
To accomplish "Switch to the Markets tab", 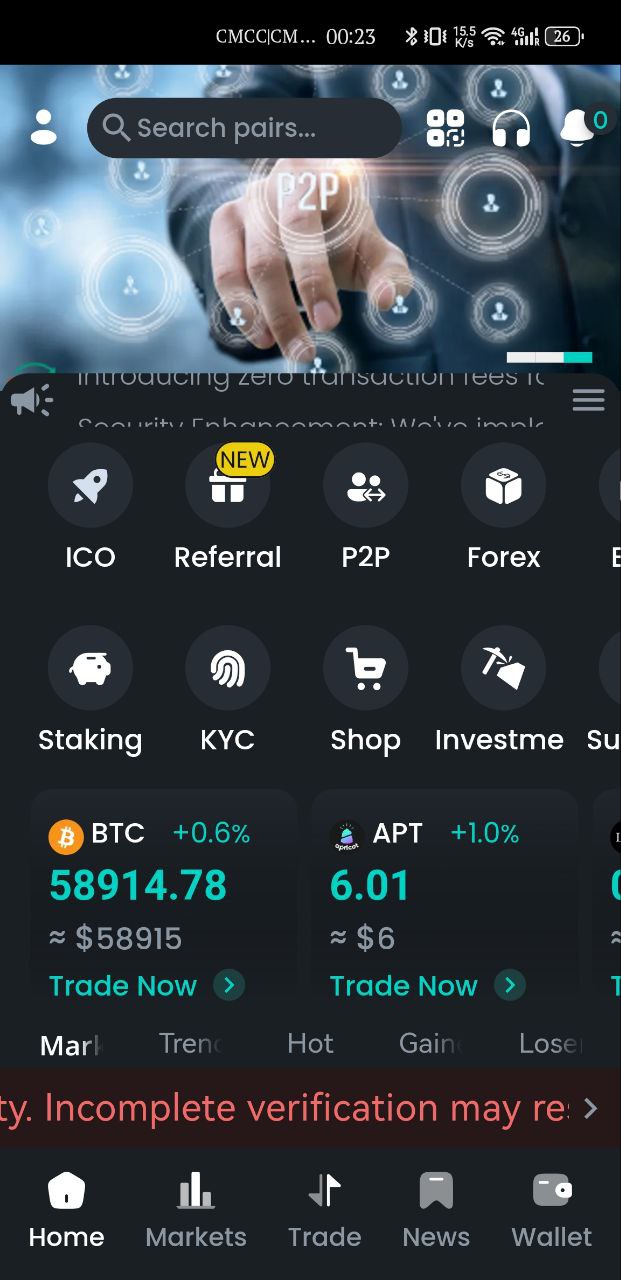I will coord(196,1210).
